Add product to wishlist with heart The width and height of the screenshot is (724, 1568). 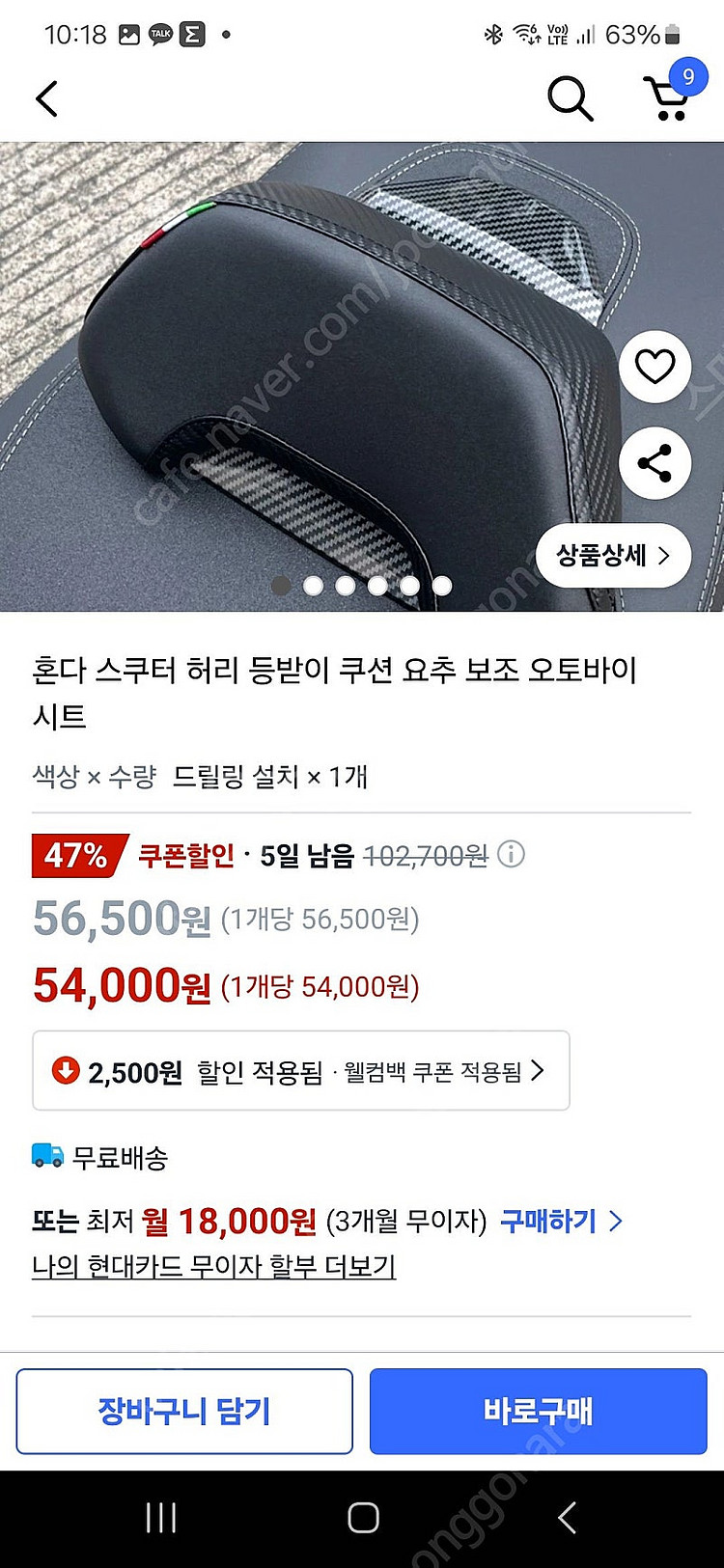pyautogui.click(x=654, y=367)
